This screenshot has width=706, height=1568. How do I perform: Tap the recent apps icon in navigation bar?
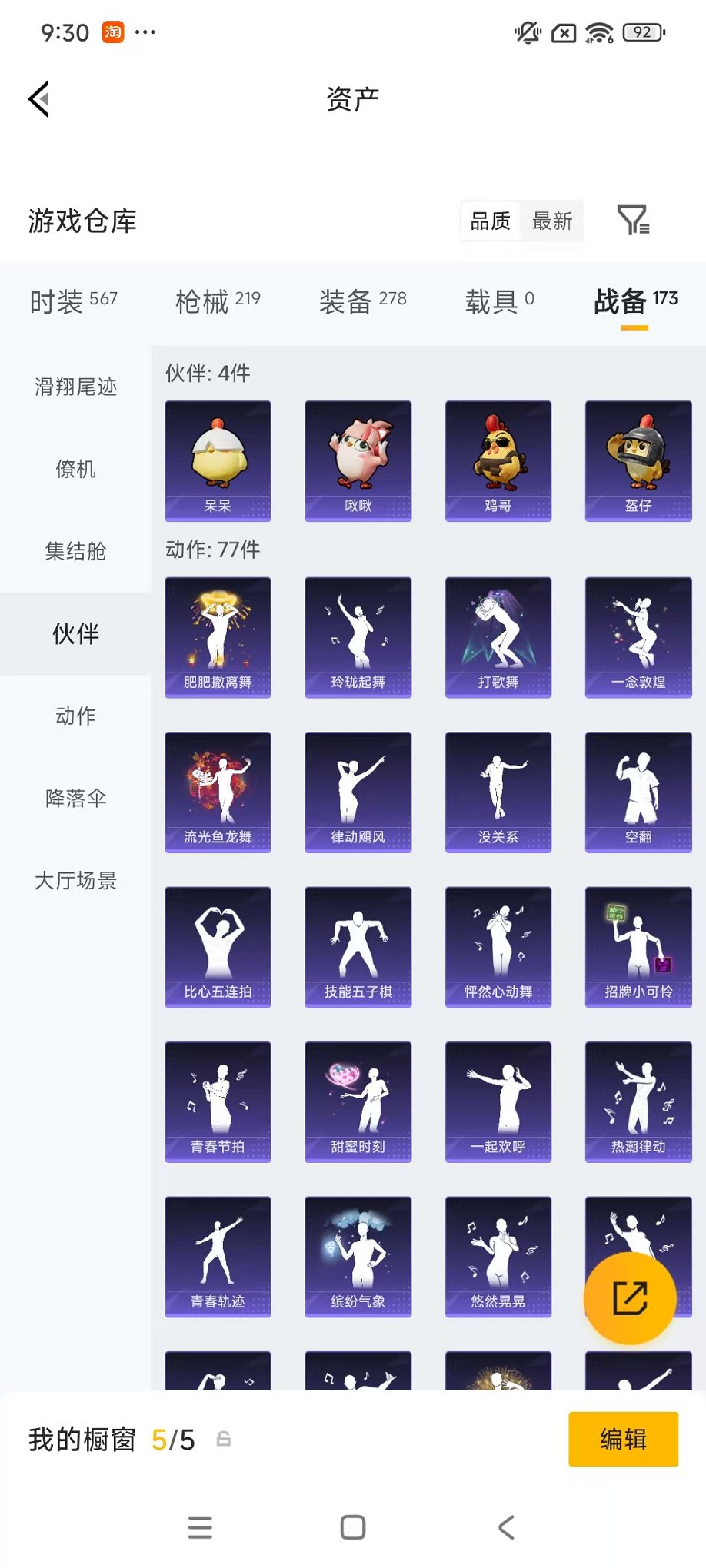(199, 1526)
